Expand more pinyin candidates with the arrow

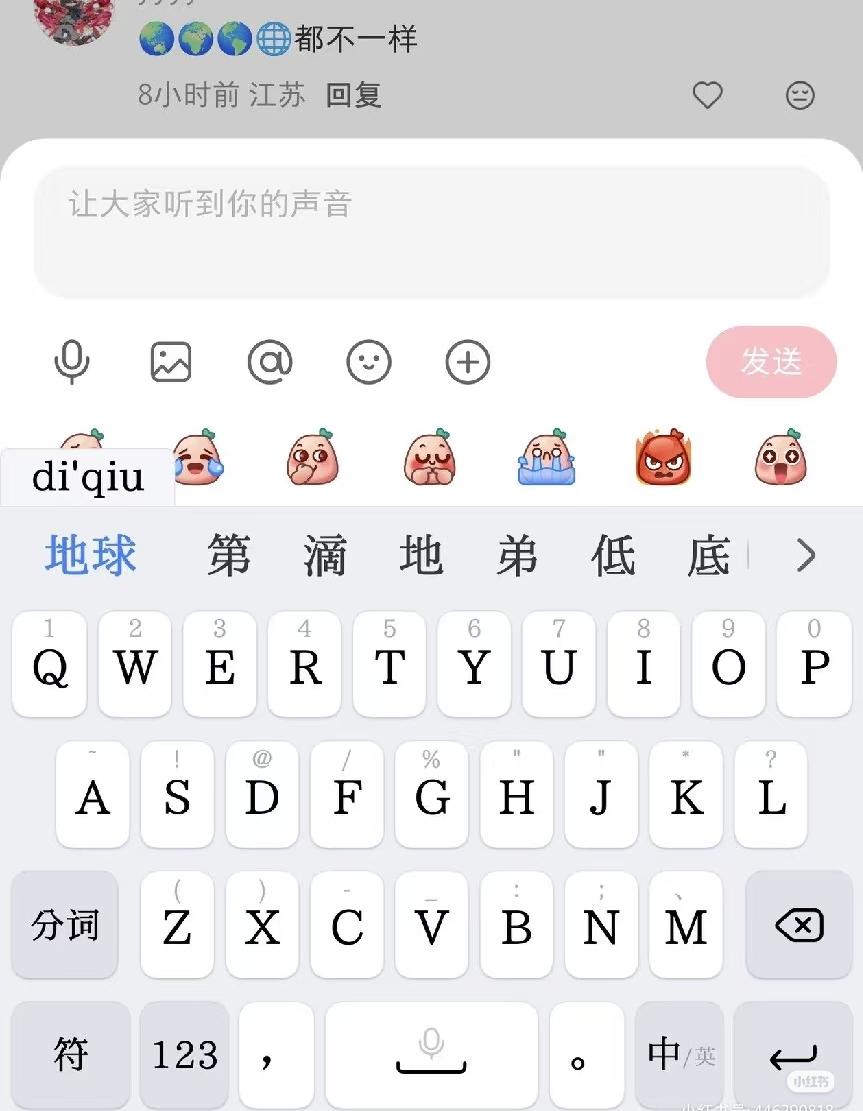(x=806, y=556)
